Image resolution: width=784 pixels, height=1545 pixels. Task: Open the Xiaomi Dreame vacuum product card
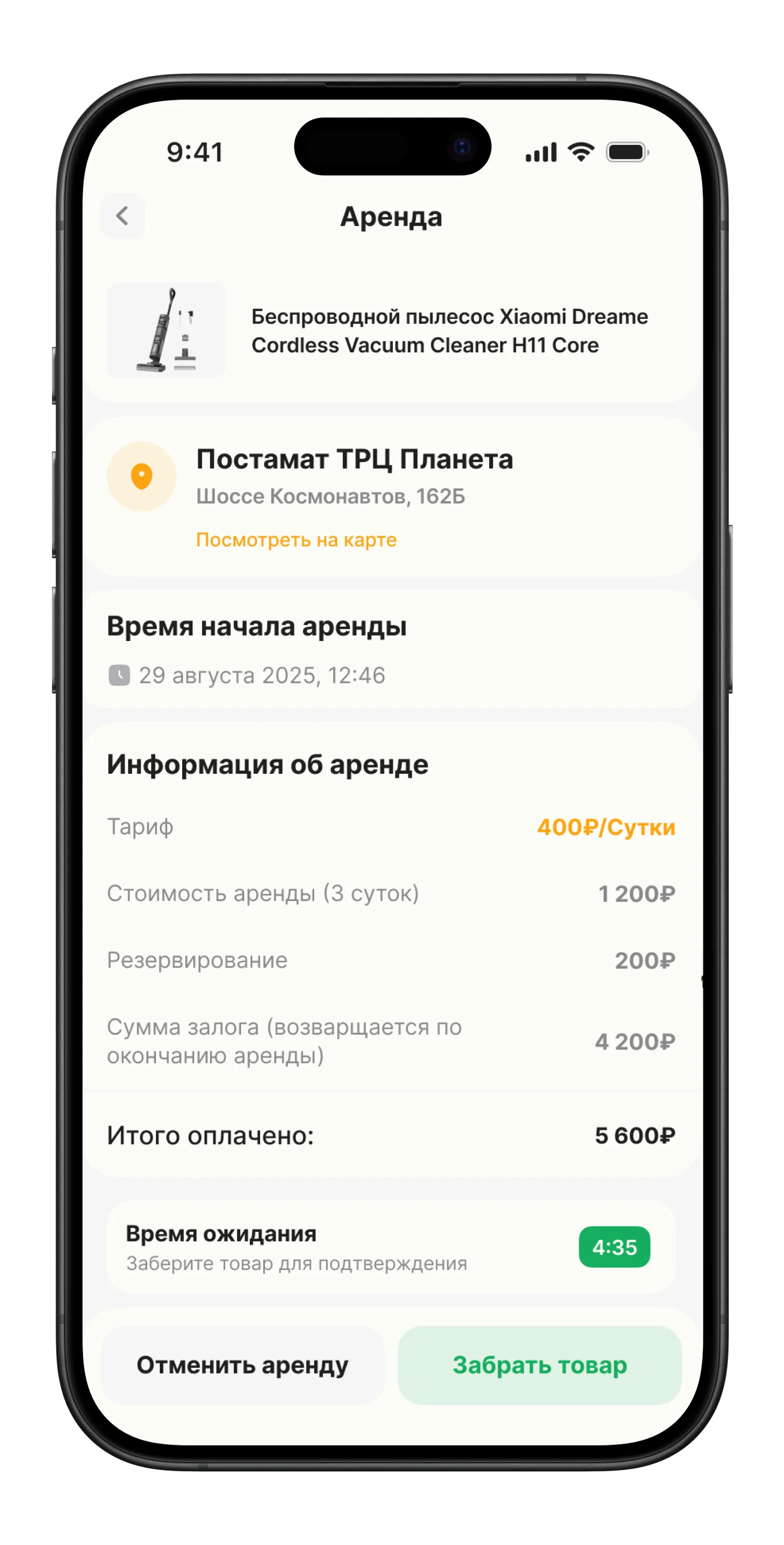click(x=392, y=331)
